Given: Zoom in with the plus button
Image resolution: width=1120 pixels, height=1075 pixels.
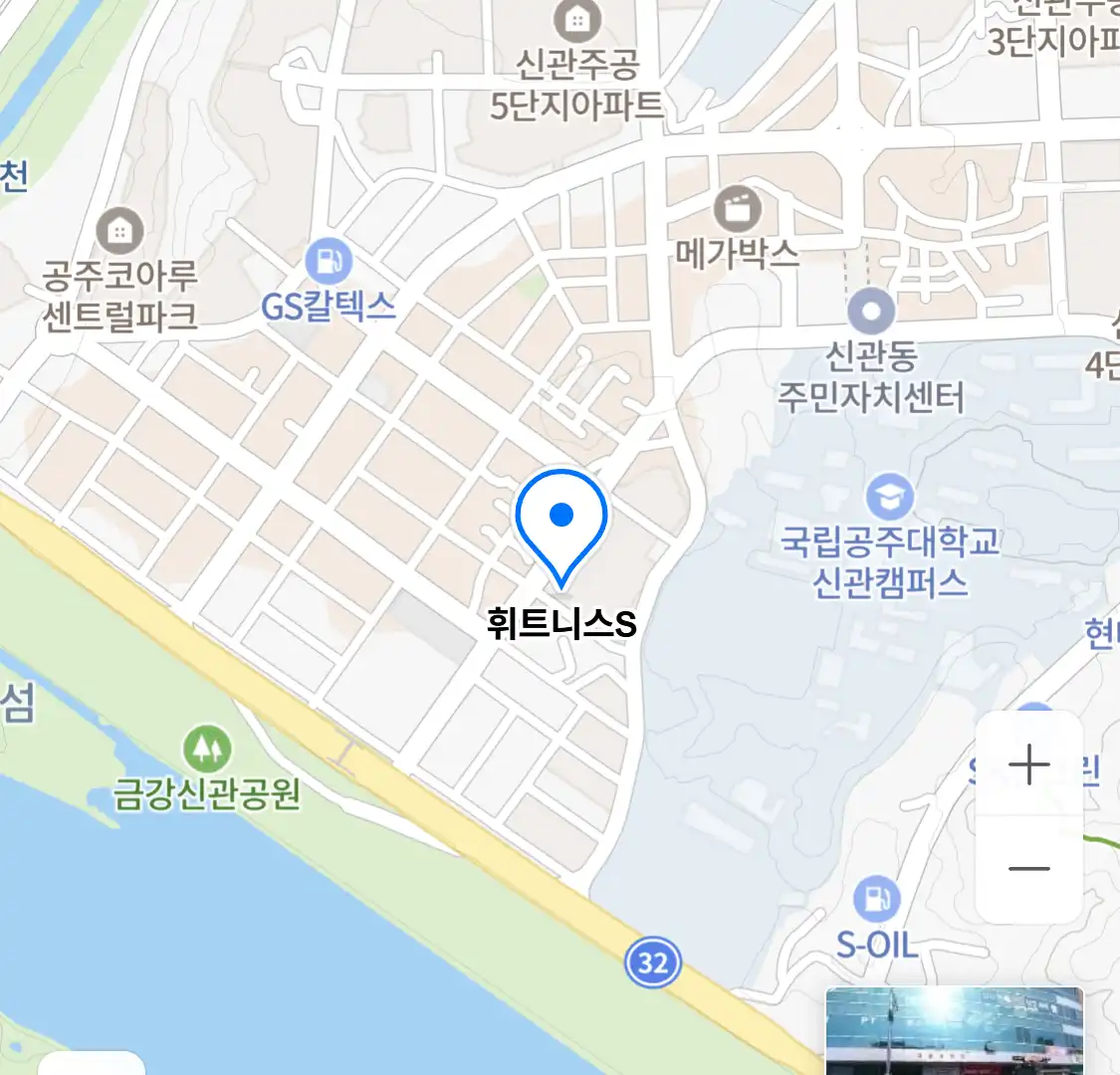Looking at the screenshot, I should (1028, 764).
